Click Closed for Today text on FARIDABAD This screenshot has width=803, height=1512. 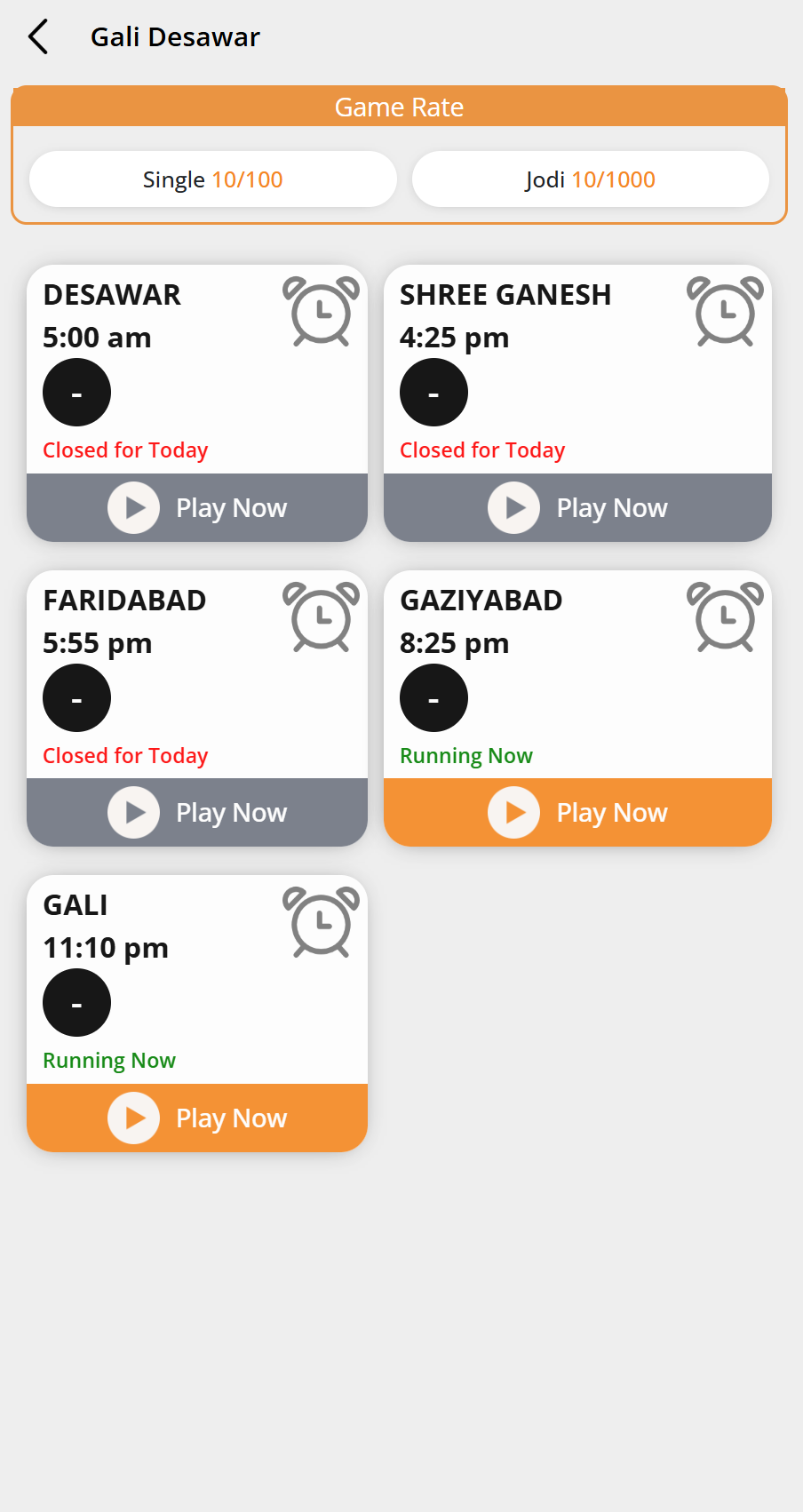[125, 755]
